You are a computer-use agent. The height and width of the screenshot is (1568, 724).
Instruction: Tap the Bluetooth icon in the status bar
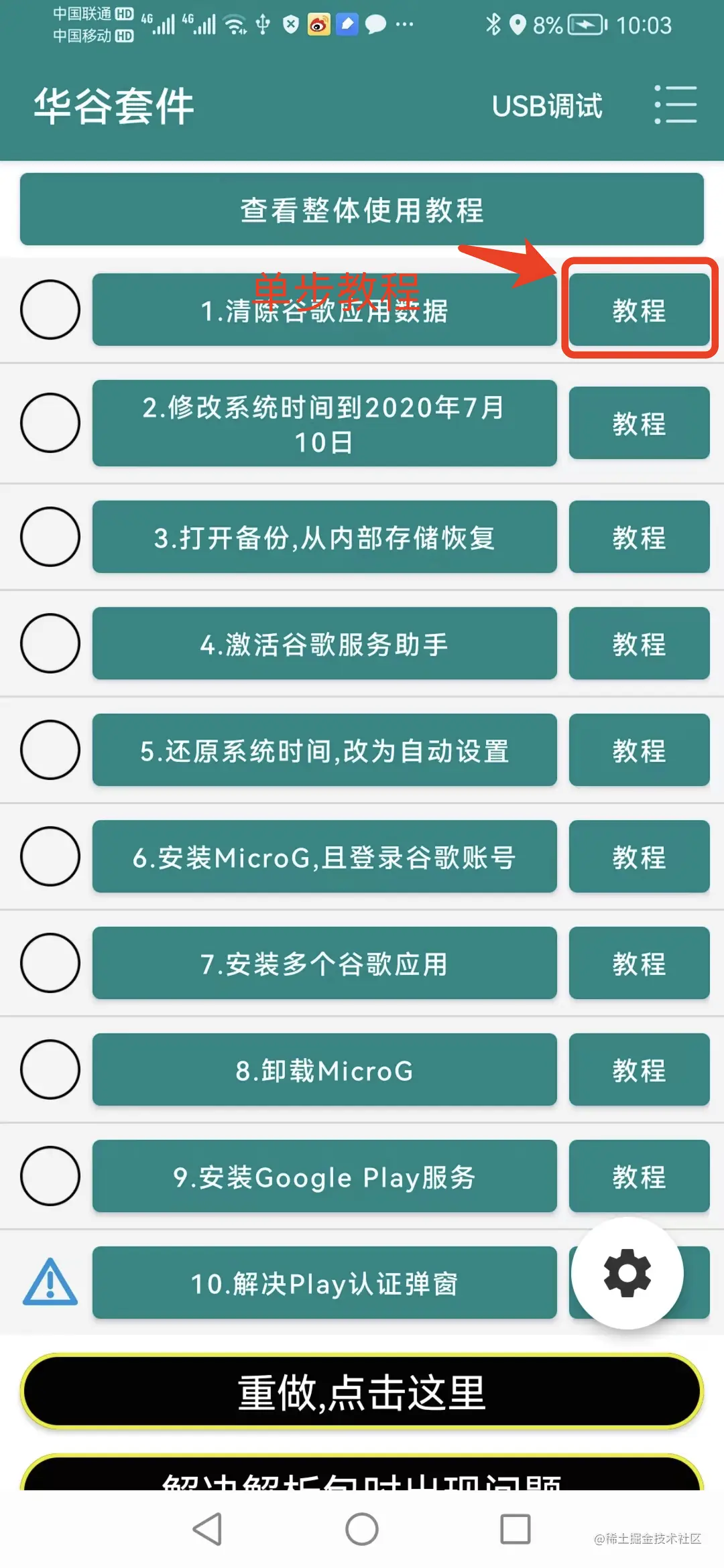click(493, 25)
